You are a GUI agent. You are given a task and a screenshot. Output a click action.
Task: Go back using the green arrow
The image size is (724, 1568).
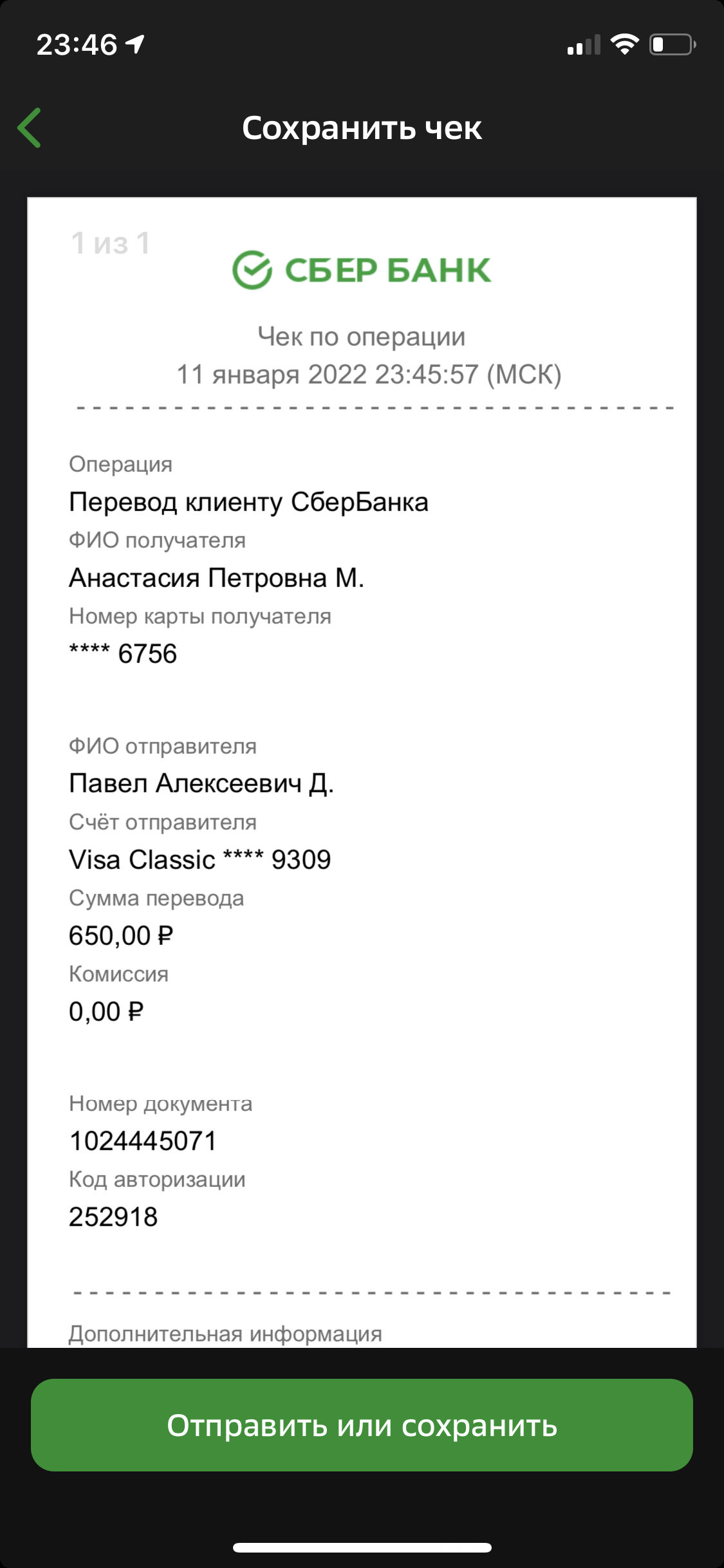point(30,127)
